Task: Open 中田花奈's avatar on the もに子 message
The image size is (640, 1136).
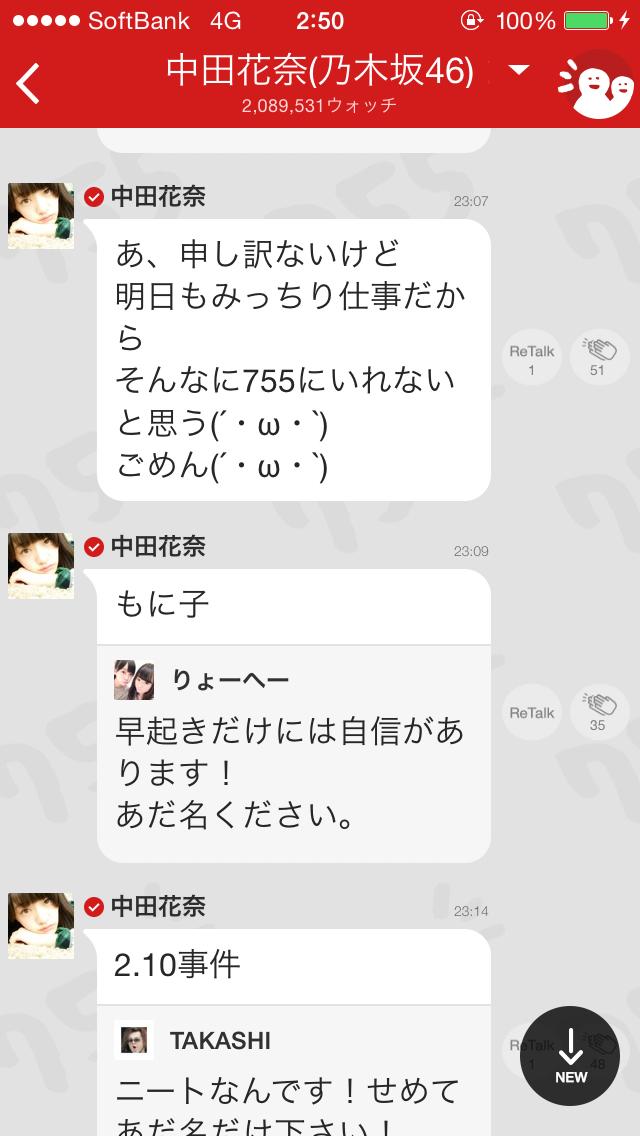Action: (41, 566)
